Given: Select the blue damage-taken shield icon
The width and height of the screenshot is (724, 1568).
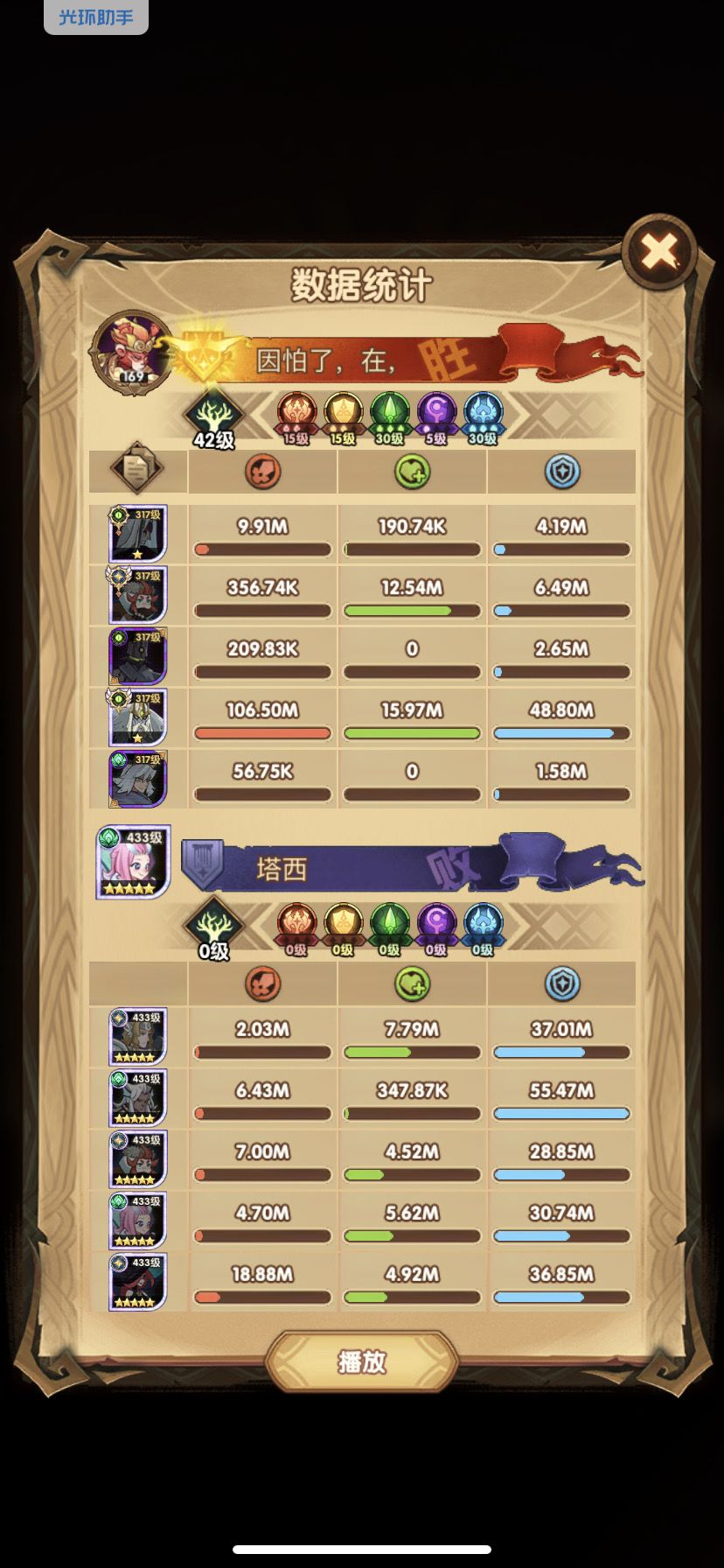Looking at the screenshot, I should (x=560, y=471).
